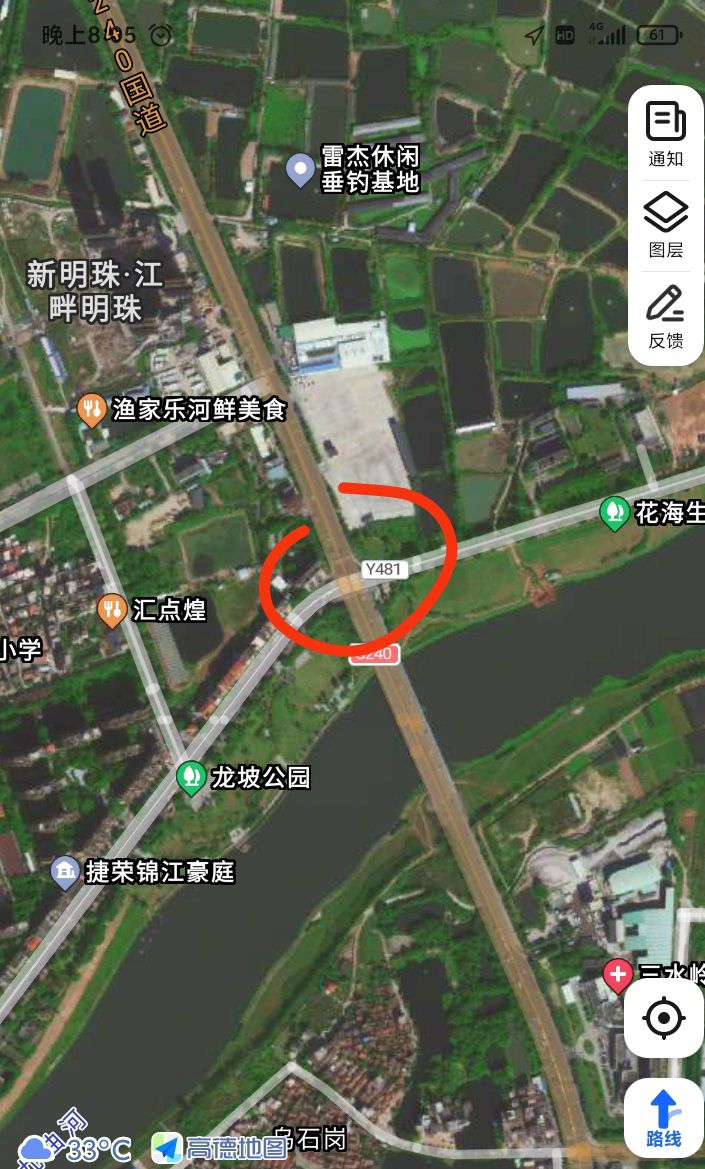
Task: Open the red hospital cross marker
Action: click(618, 973)
